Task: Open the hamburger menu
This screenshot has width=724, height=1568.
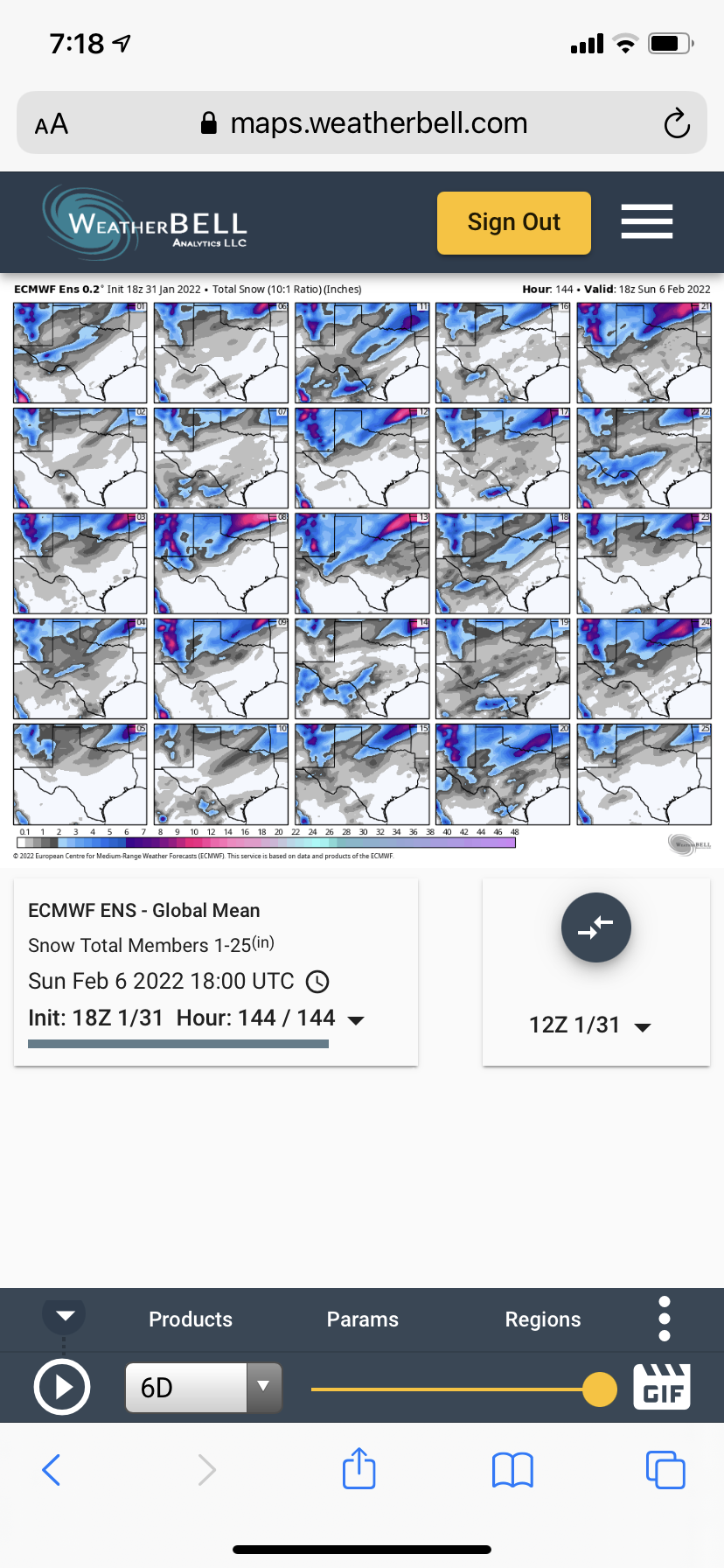Action: pyautogui.click(x=647, y=221)
